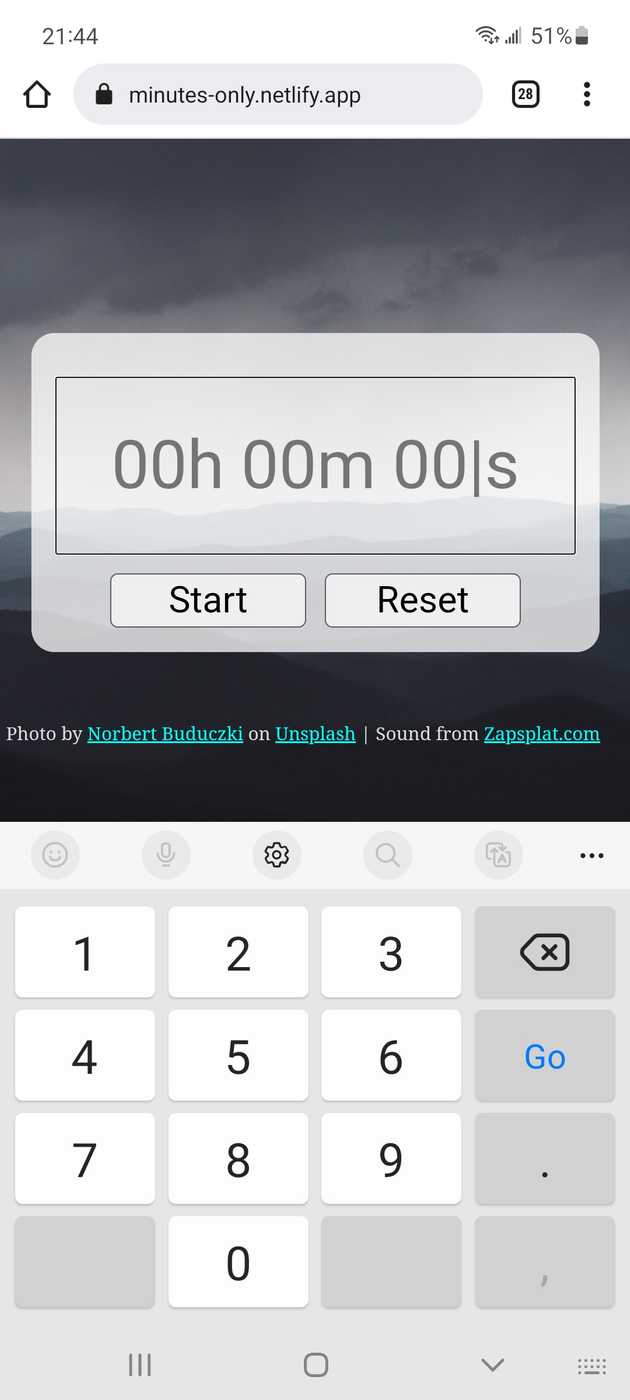Enter digit 5 on the keypad
Screen dimensions: 630x1400
coord(238,1056)
